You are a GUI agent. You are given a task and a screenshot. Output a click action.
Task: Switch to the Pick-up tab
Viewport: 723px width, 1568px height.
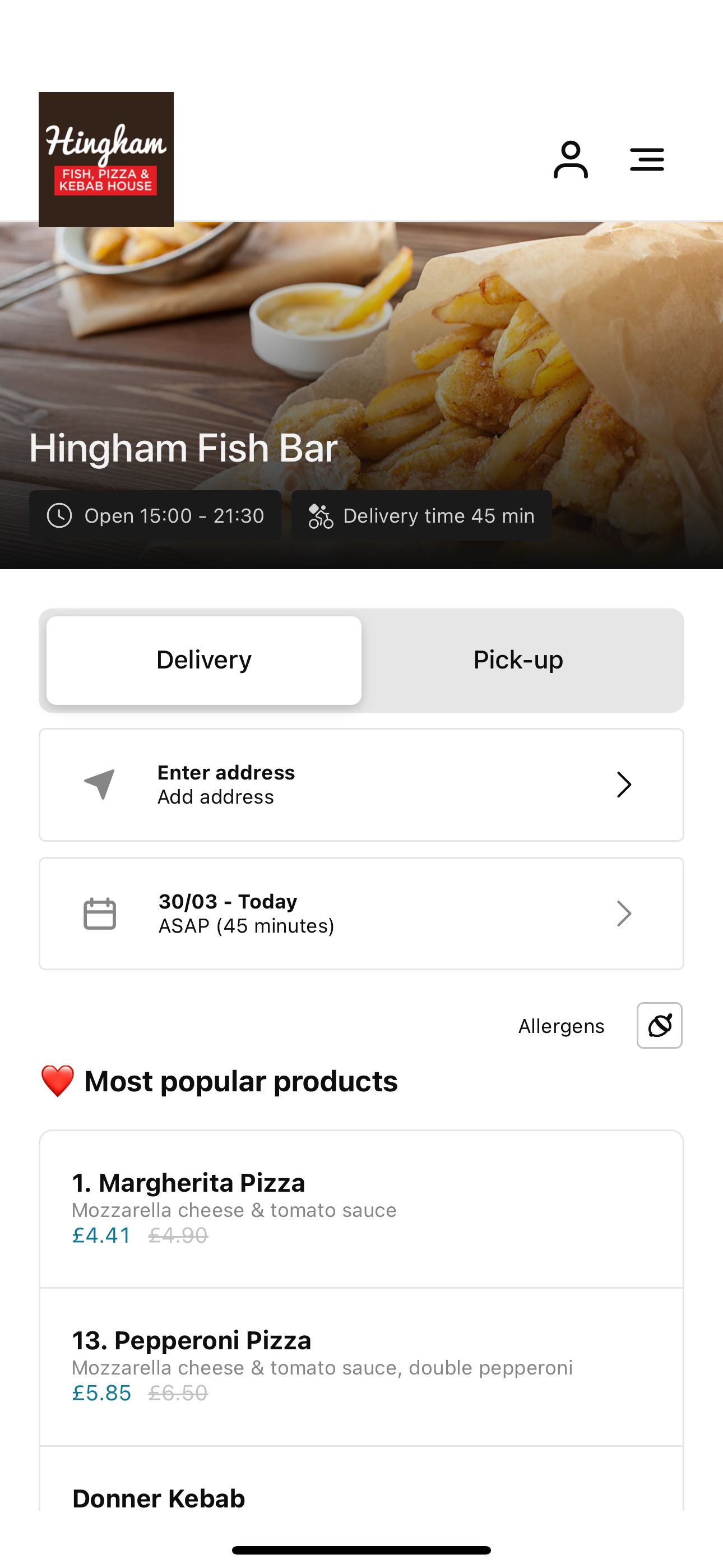point(518,661)
